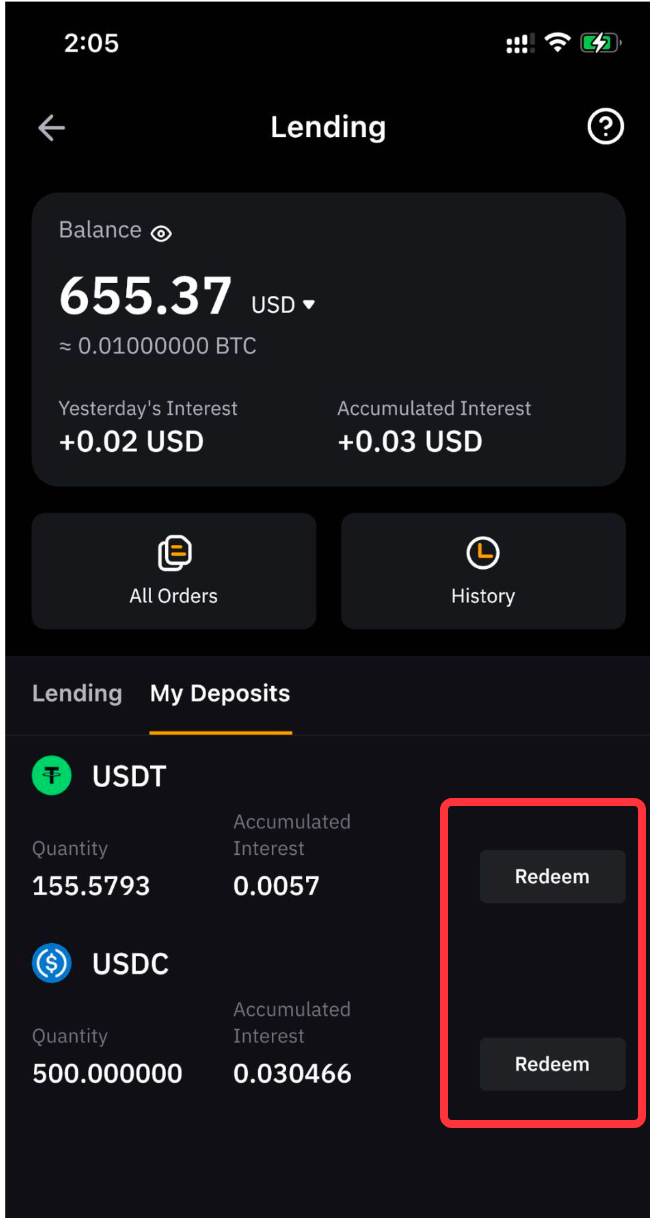This screenshot has height=1218, width=650.
Task: Change balance currency from USD dropdown
Action: coord(283,304)
